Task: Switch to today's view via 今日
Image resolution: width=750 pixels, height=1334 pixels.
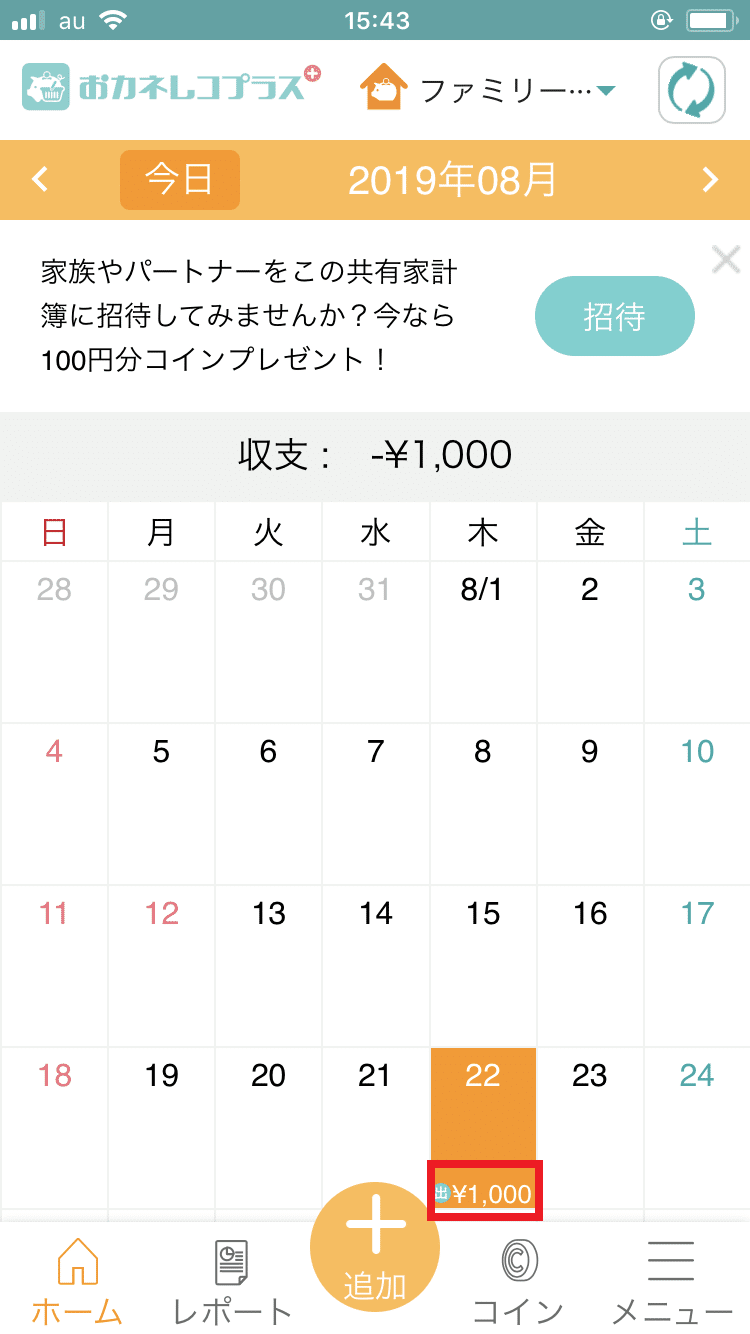Action: point(179,180)
